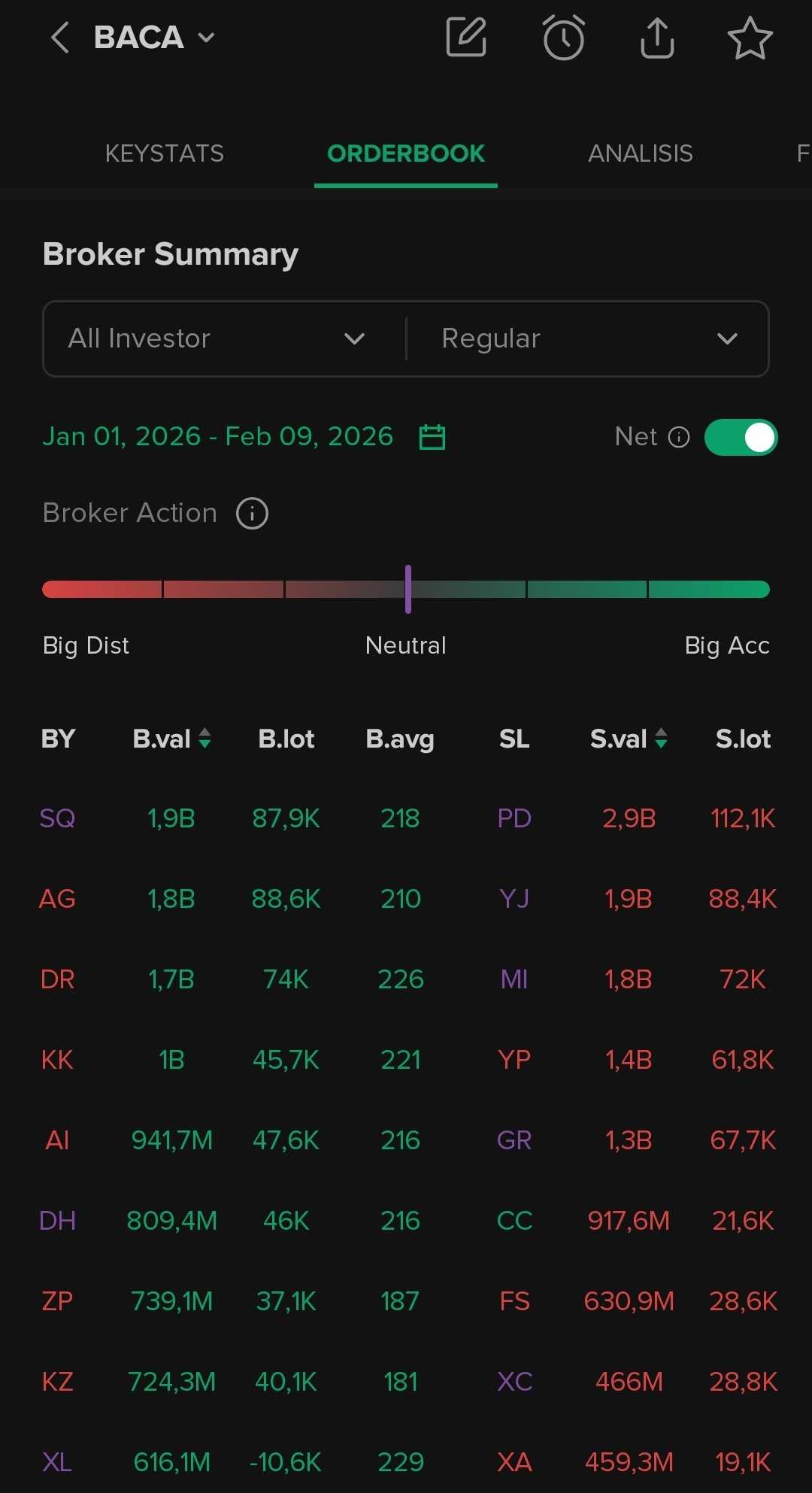Go back using the back arrow
This screenshot has height=1493, width=812.
(x=60, y=38)
